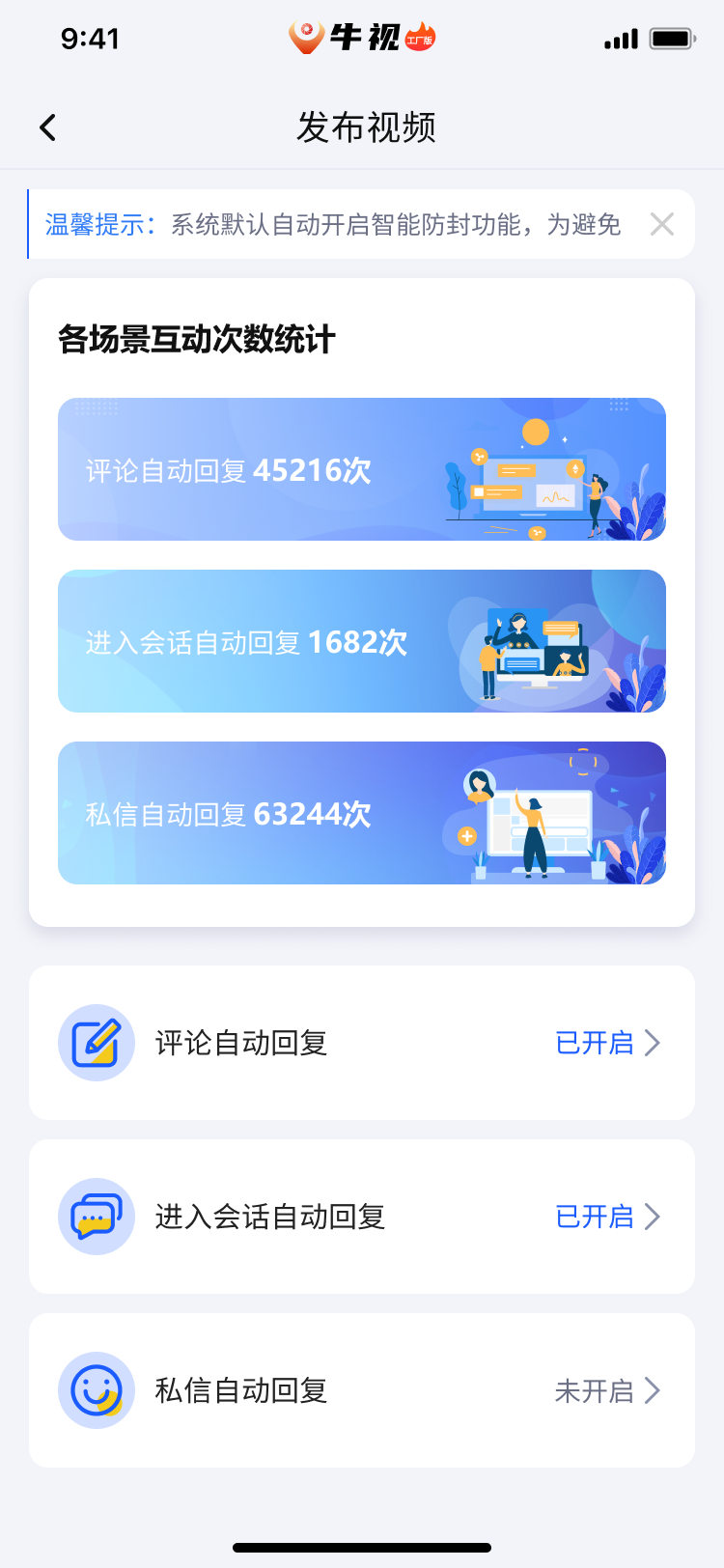Viewport: 724px width, 1568px height.
Task: Dismiss the notice banner with the X
Action: [662, 223]
